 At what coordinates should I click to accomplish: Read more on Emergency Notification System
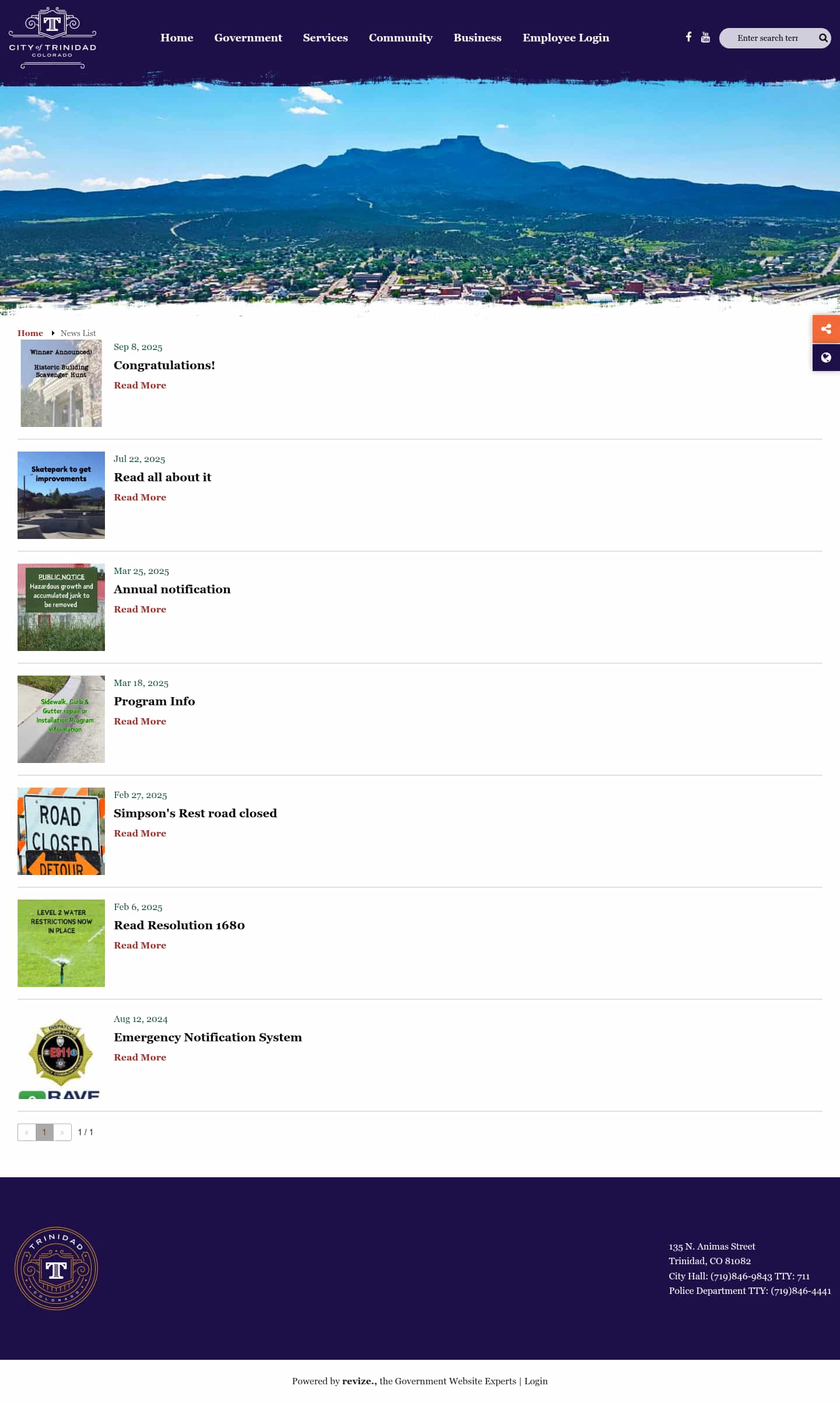tap(140, 1058)
